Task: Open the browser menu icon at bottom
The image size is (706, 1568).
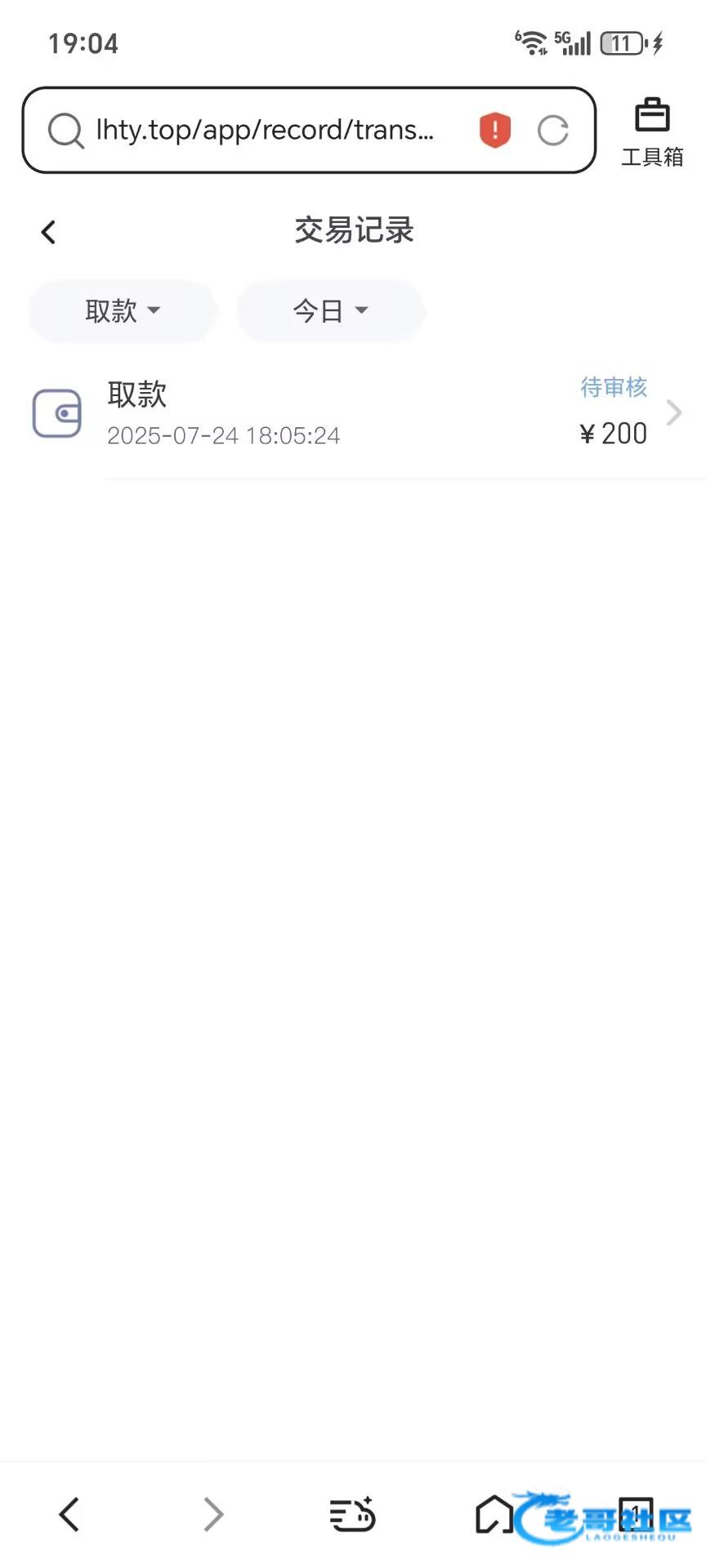Action: [x=353, y=1514]
